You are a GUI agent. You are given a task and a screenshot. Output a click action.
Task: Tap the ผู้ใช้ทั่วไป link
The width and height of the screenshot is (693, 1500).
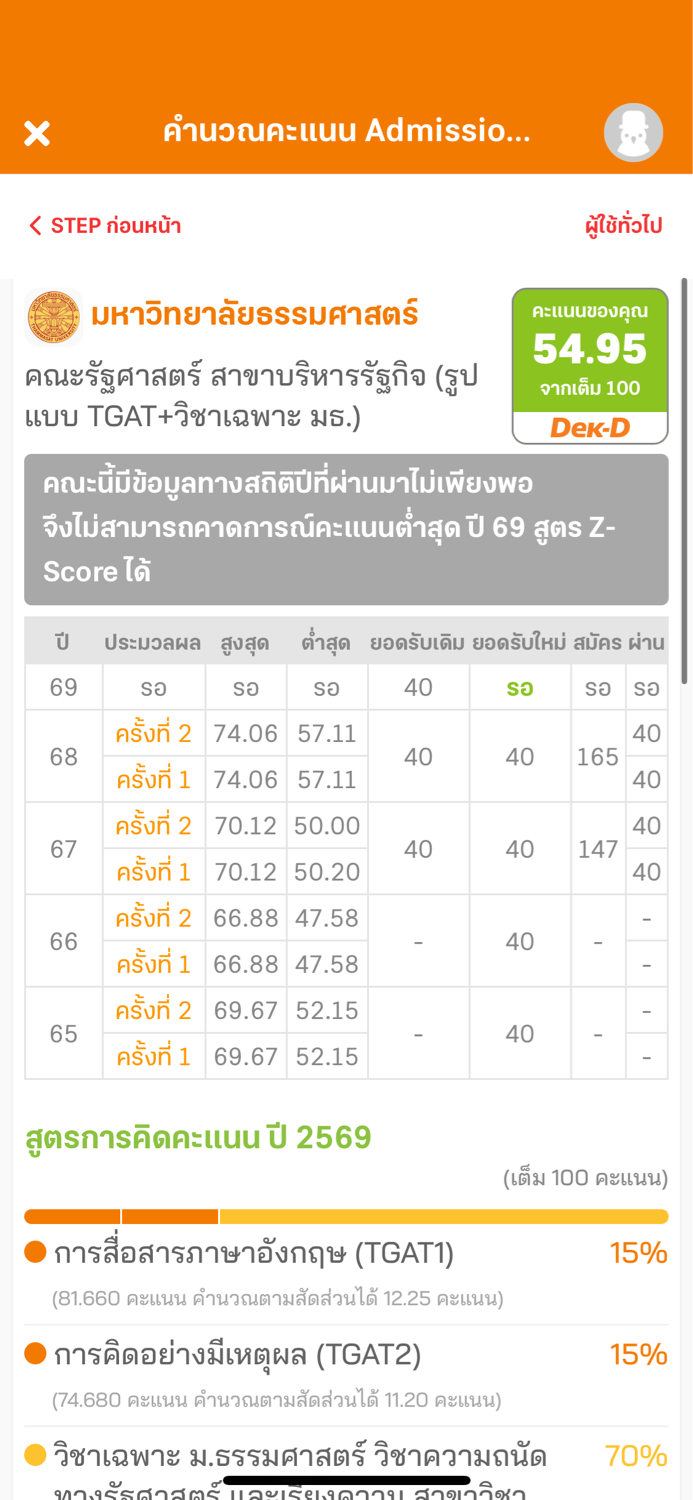[x=623, y=226]
